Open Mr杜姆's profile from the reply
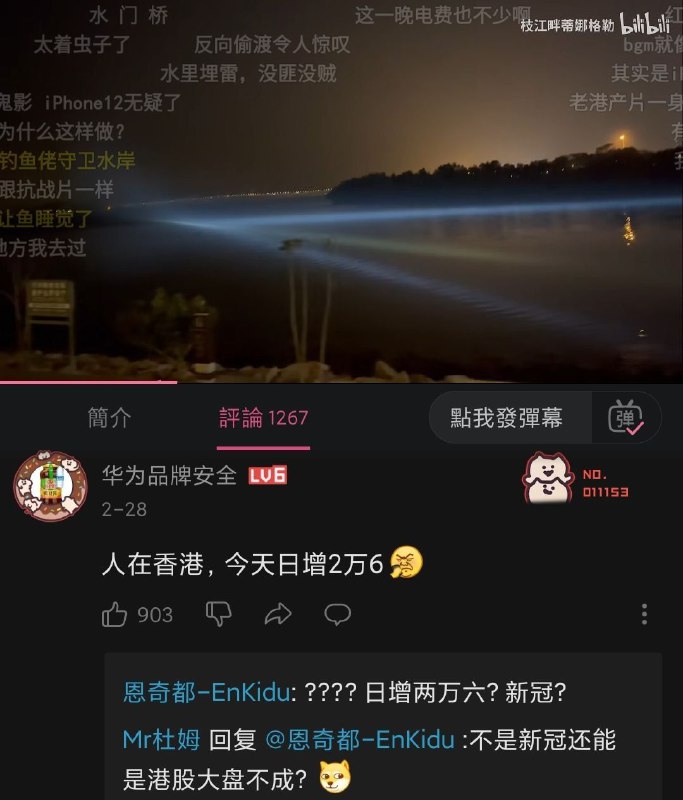683x800 pixels. click(x=160, y=741)
